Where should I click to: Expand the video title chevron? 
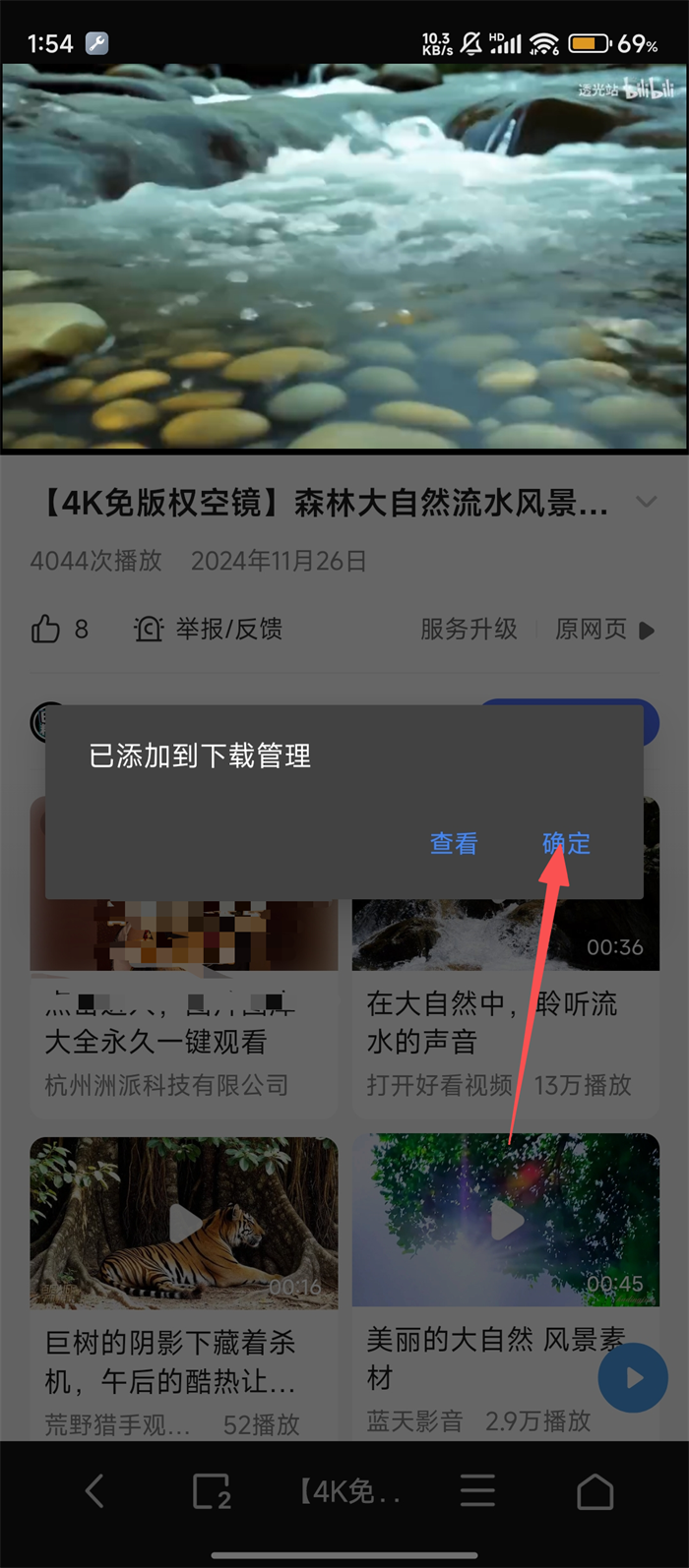click(646, 502)
